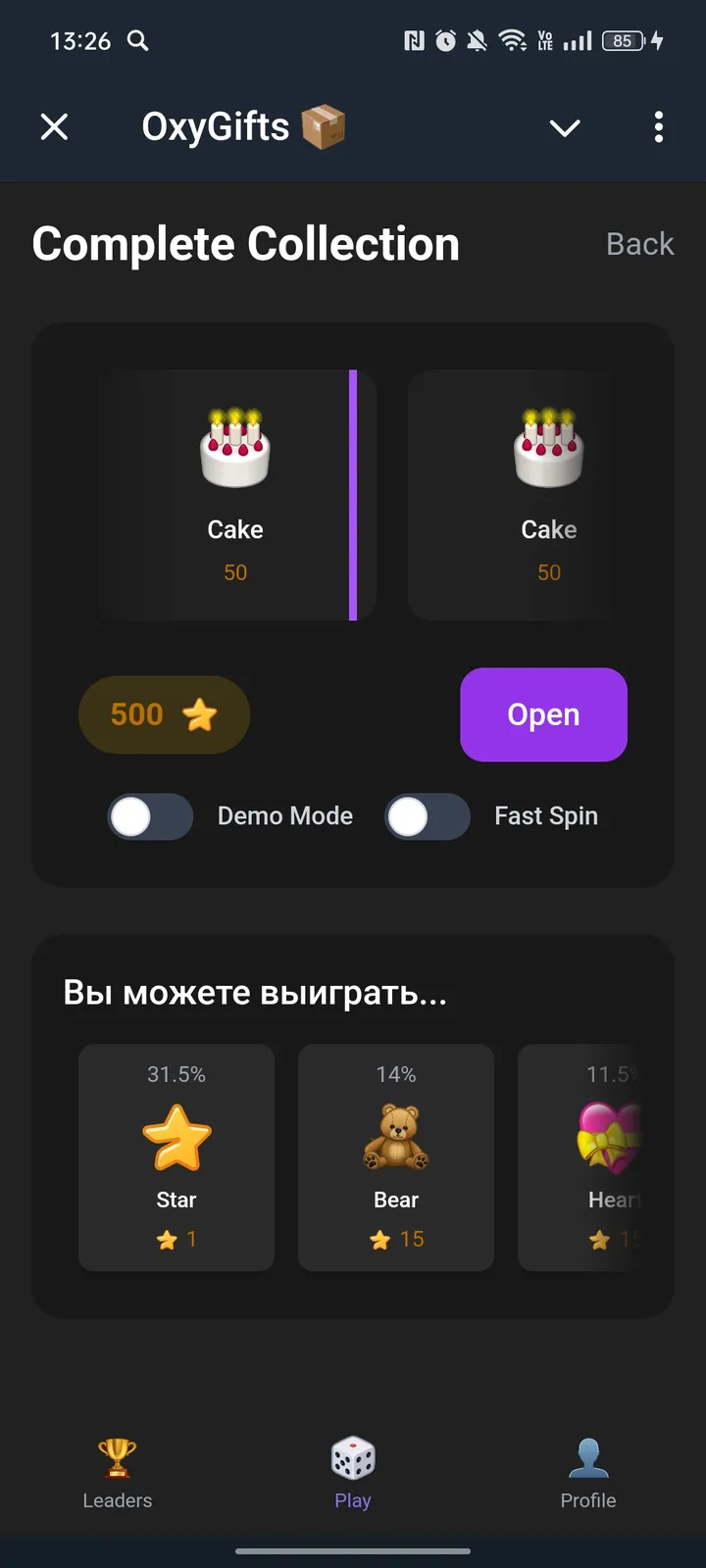This screenshot has height=1568, width=706.
Task: Expand the OxyGifts chevron dropdown
Action: click(564, 127)
